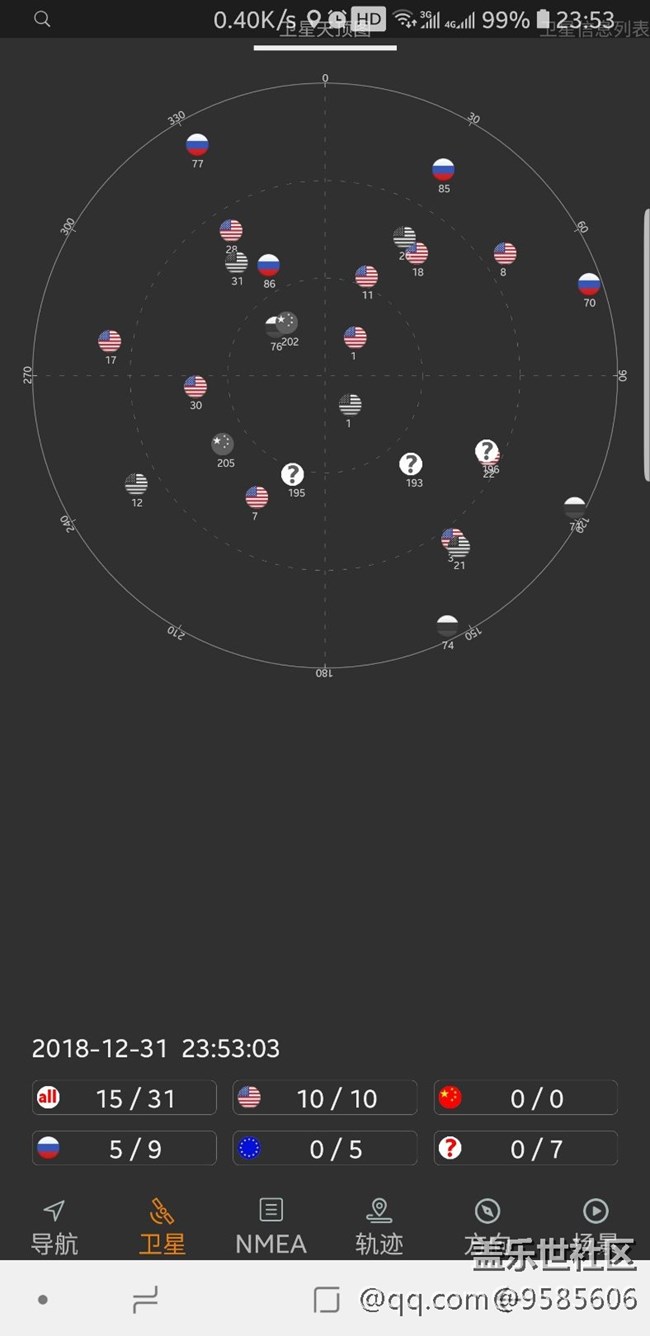Switch to the 卫星信息列表 top tab
Screen dimensions: 650x1336
click(x=594, y=29)
